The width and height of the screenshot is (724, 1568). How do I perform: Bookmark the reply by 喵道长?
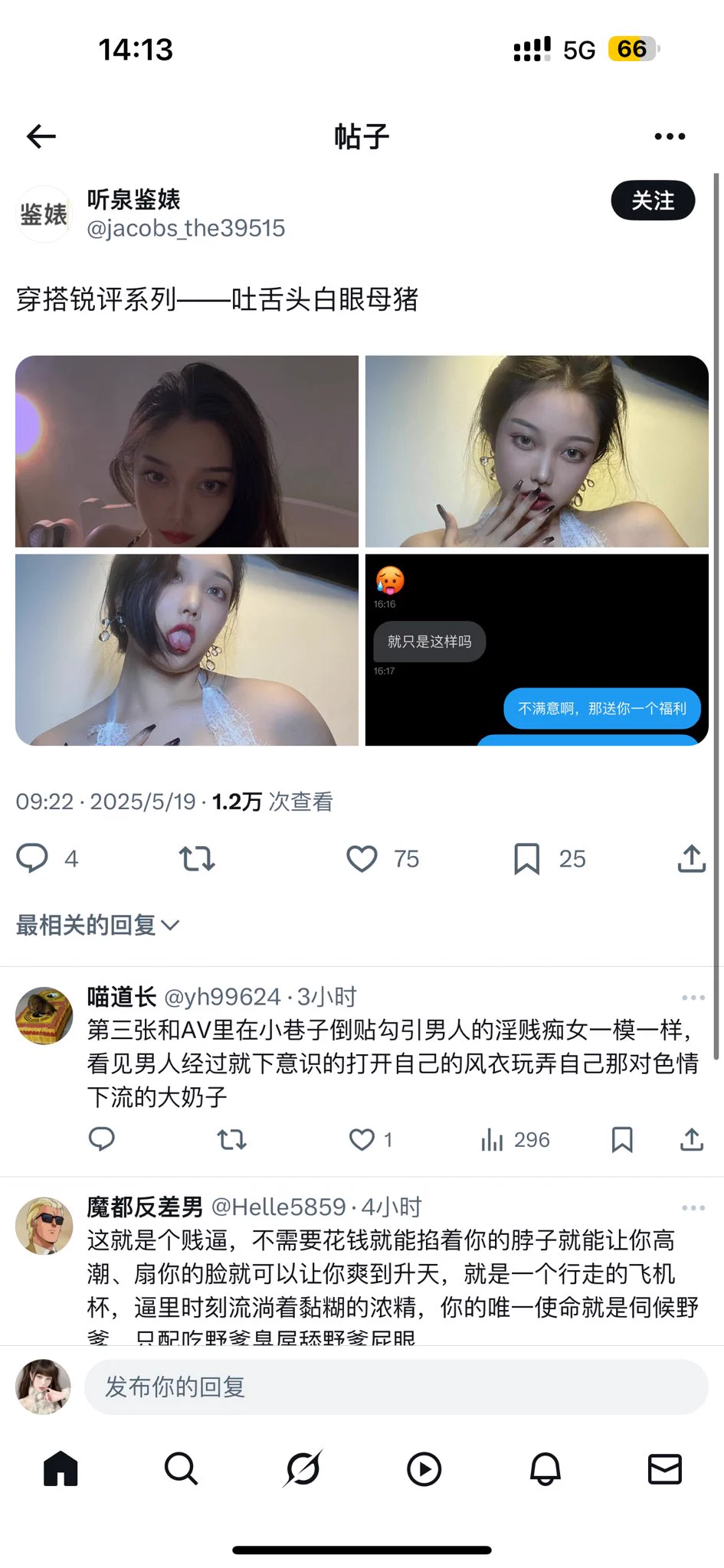(x=622, y=1139)
